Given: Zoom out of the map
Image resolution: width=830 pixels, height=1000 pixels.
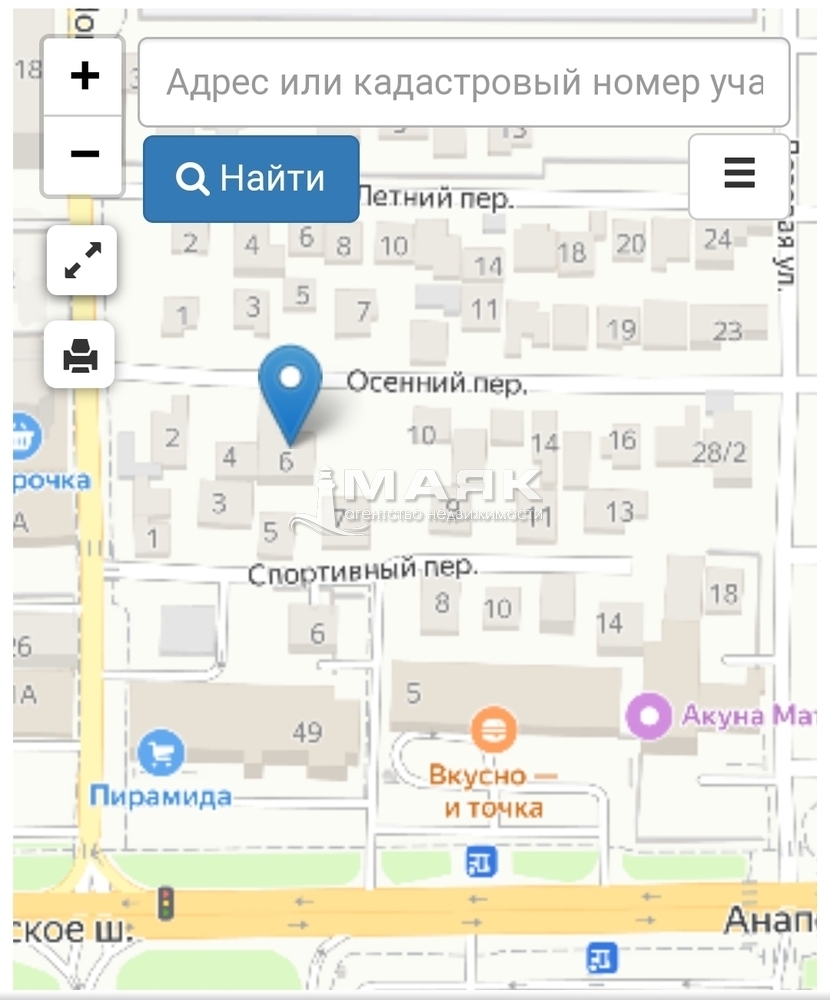Looking at the screenshot, I should click(x=84, y=154).
